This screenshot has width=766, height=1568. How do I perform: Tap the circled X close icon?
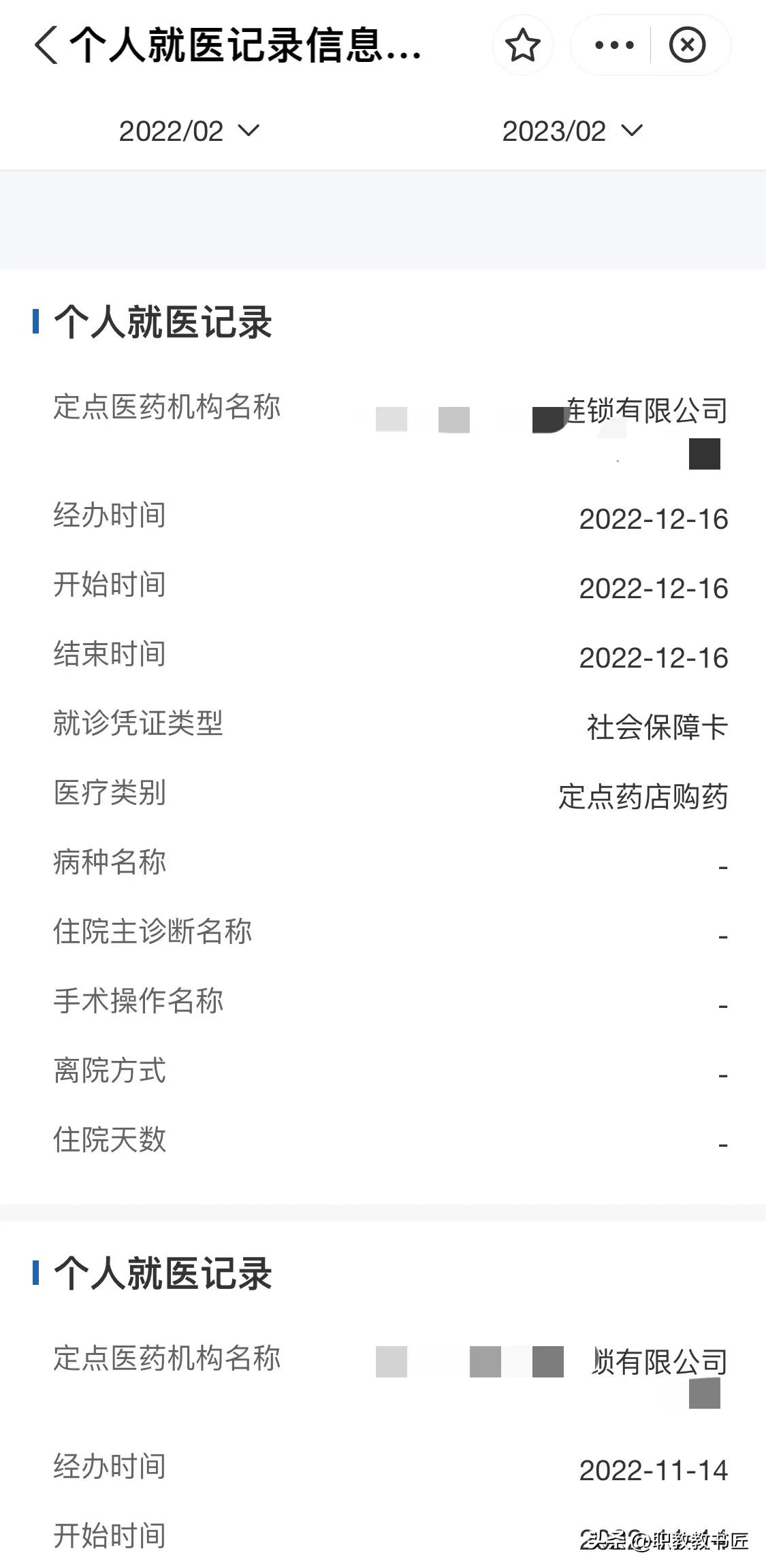tap(688, 46)
